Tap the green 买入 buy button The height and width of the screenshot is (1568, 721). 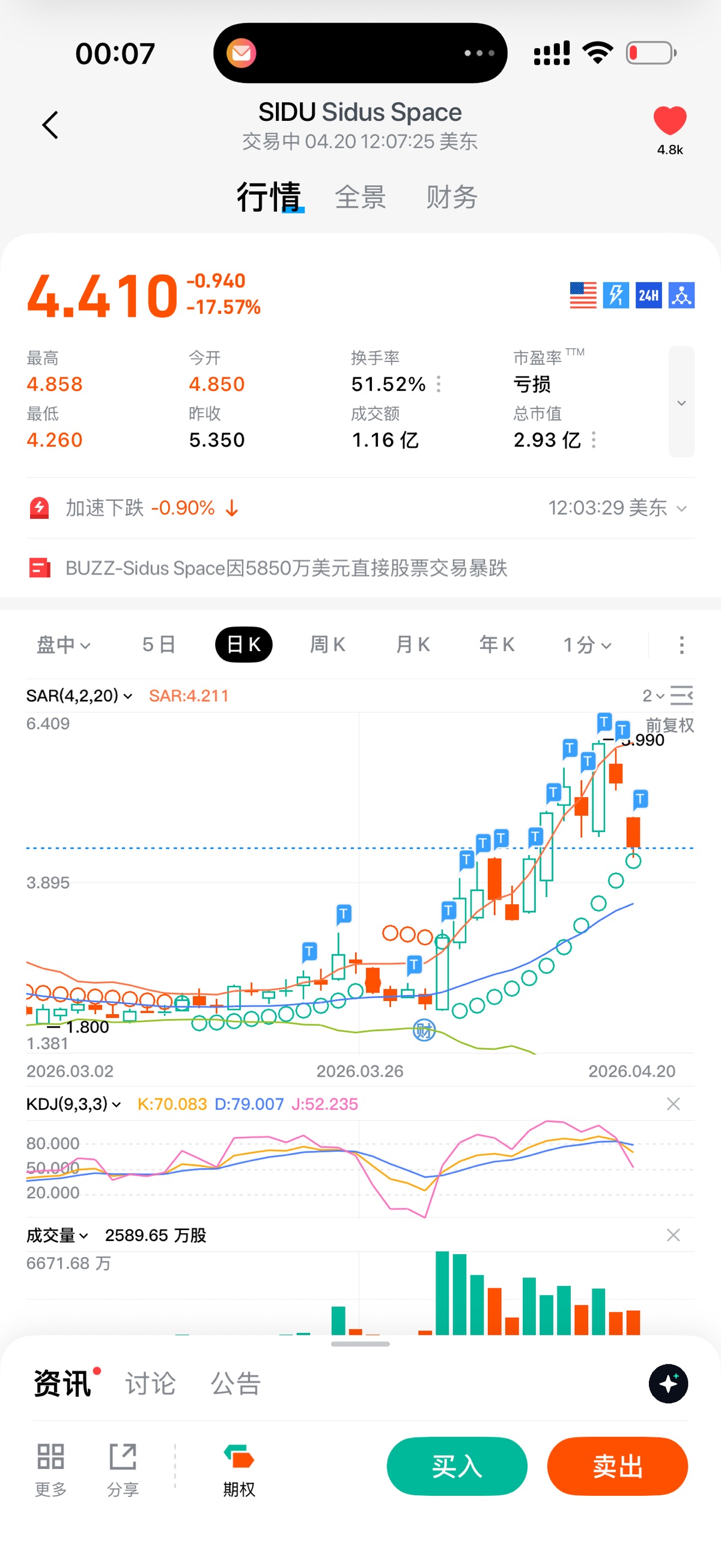tap(457, 1466)
